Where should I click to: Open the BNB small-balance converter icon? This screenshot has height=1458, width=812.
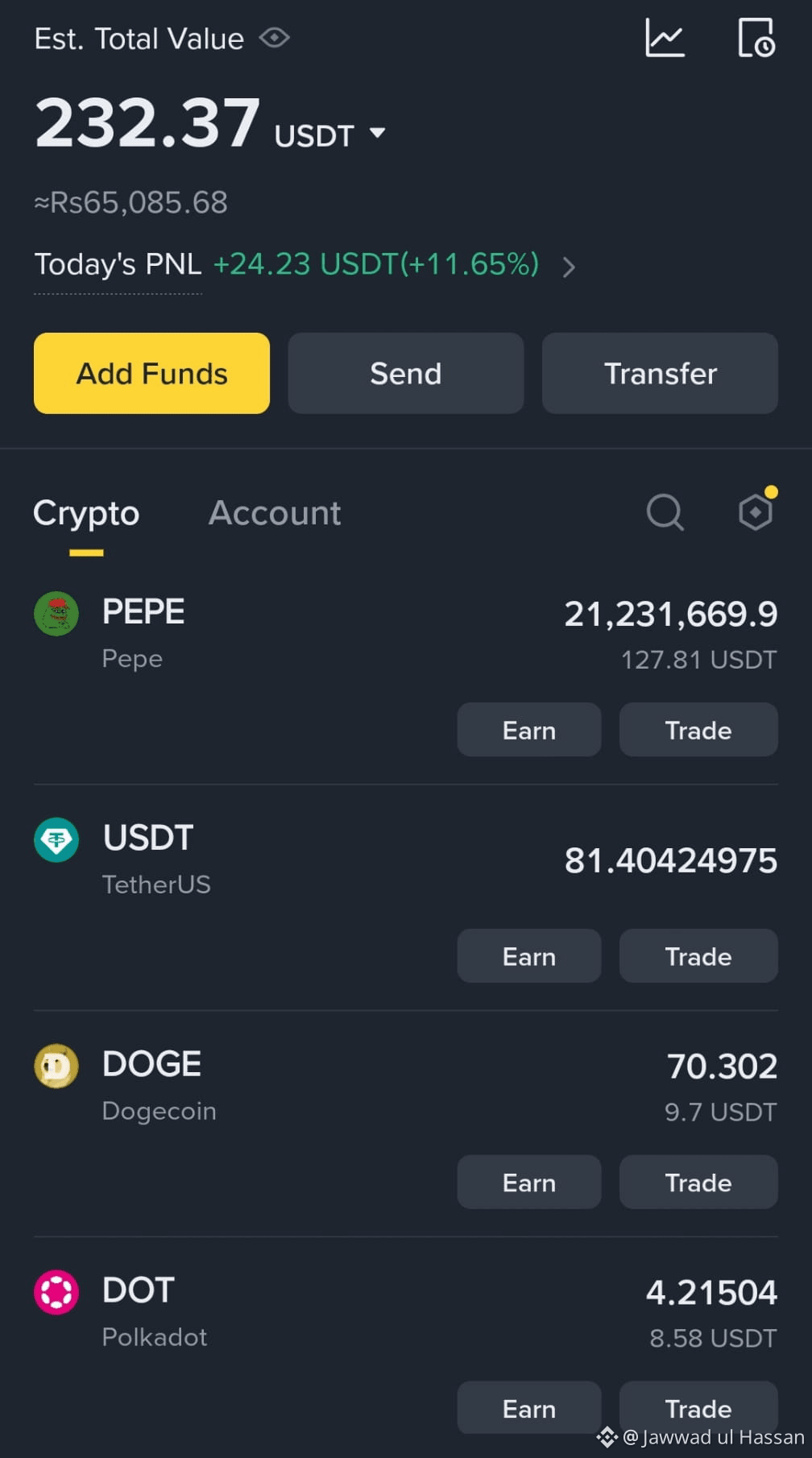click(x=754, y=512)
